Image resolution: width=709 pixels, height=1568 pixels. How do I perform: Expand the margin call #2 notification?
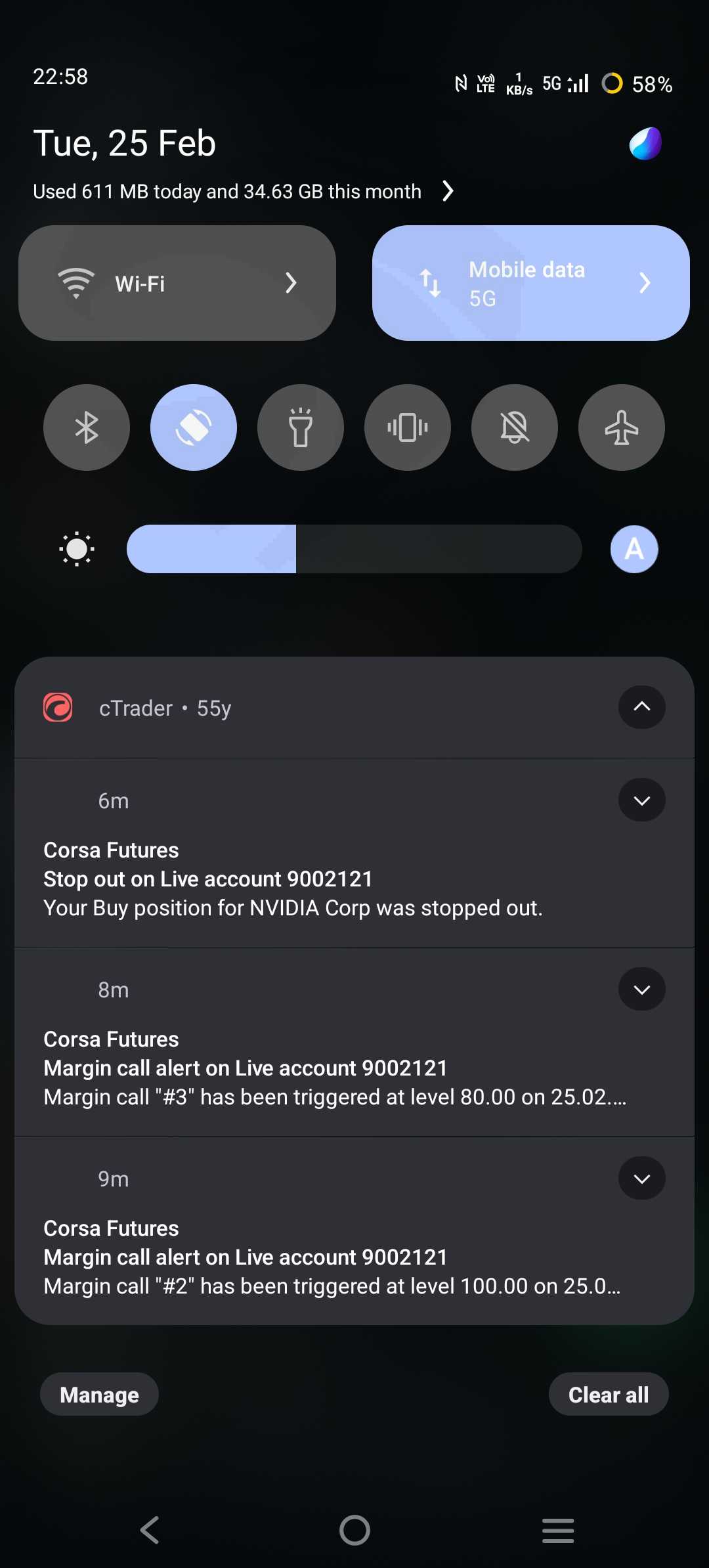[x=642, y=1179]
